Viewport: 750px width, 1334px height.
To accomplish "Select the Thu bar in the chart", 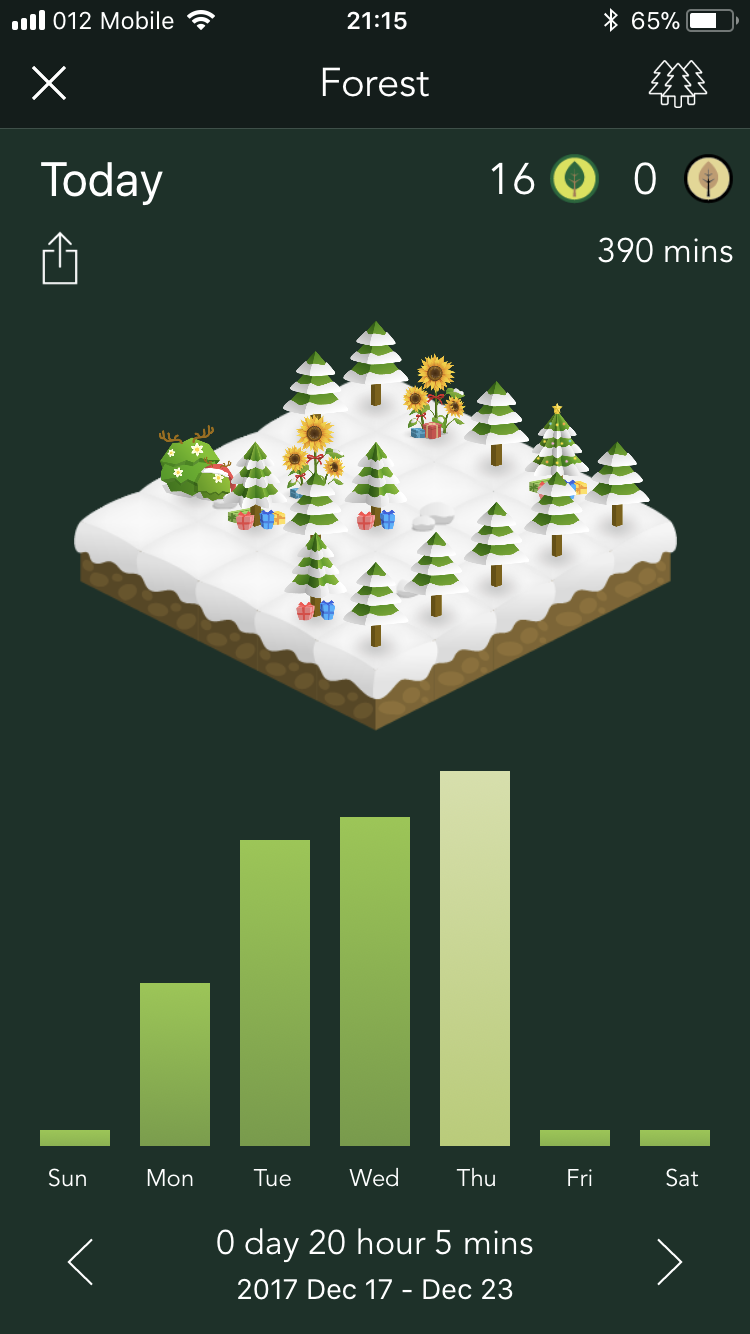I will (x=475, y=958).
